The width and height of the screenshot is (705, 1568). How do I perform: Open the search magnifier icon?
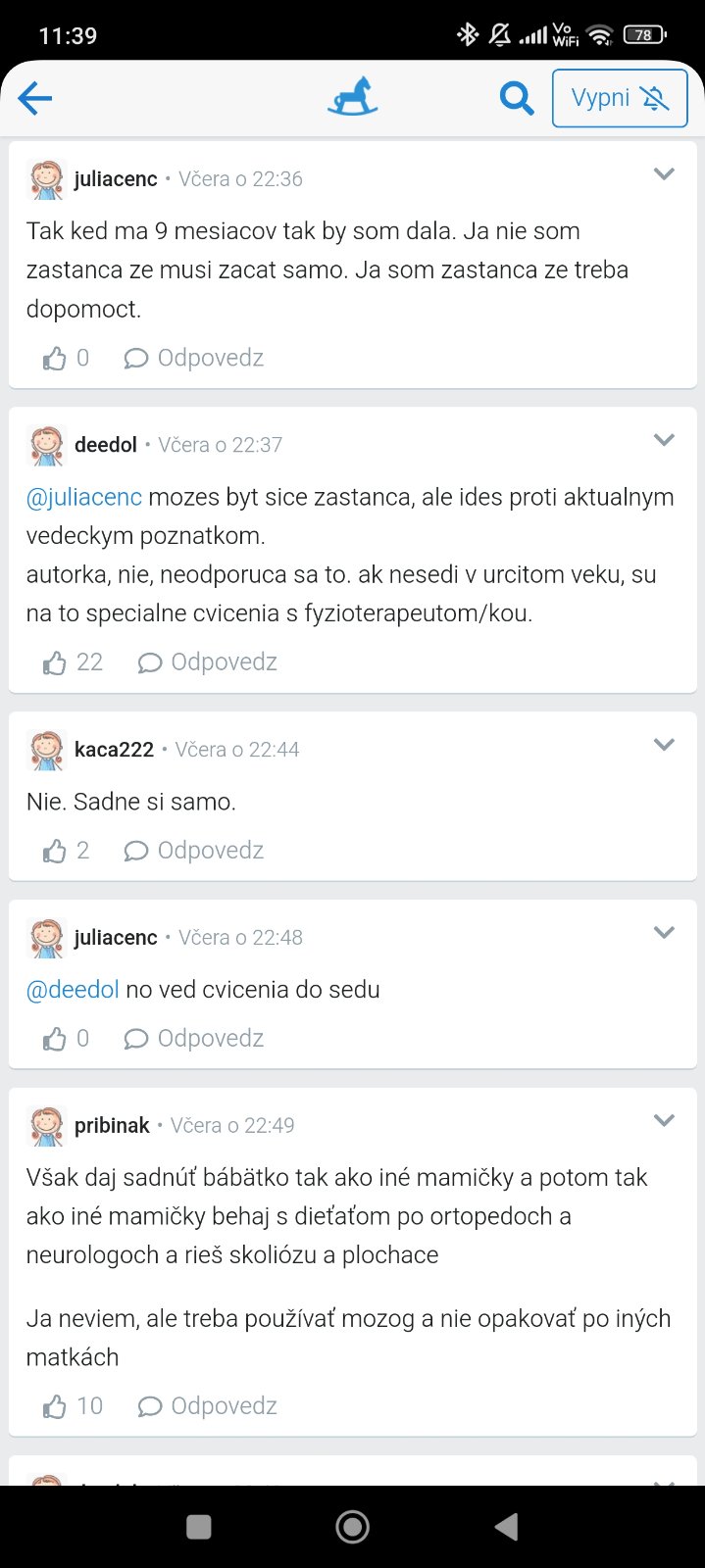tap(516, 98)
